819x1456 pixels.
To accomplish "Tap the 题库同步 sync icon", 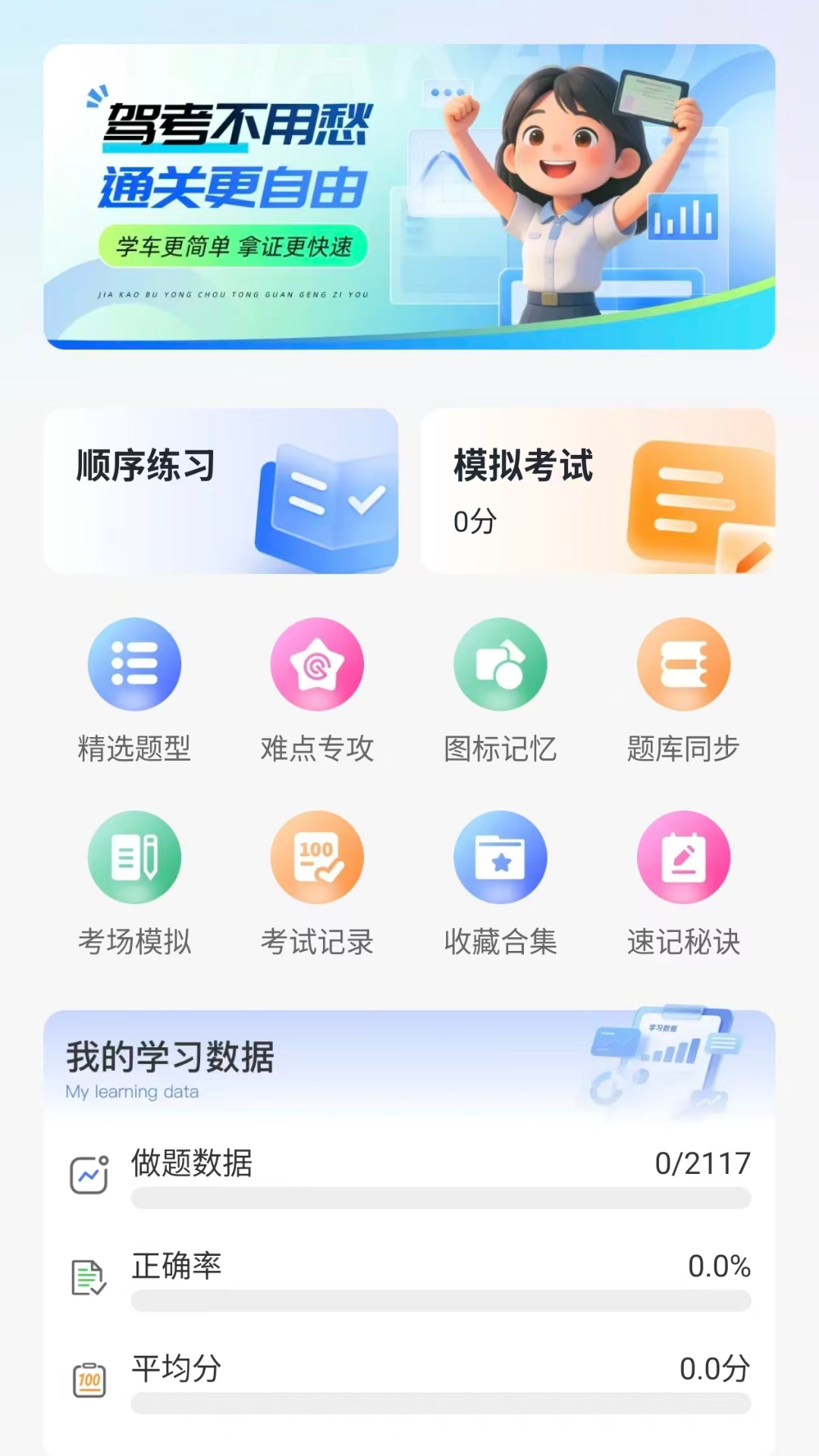I will (x=683, y=664).
